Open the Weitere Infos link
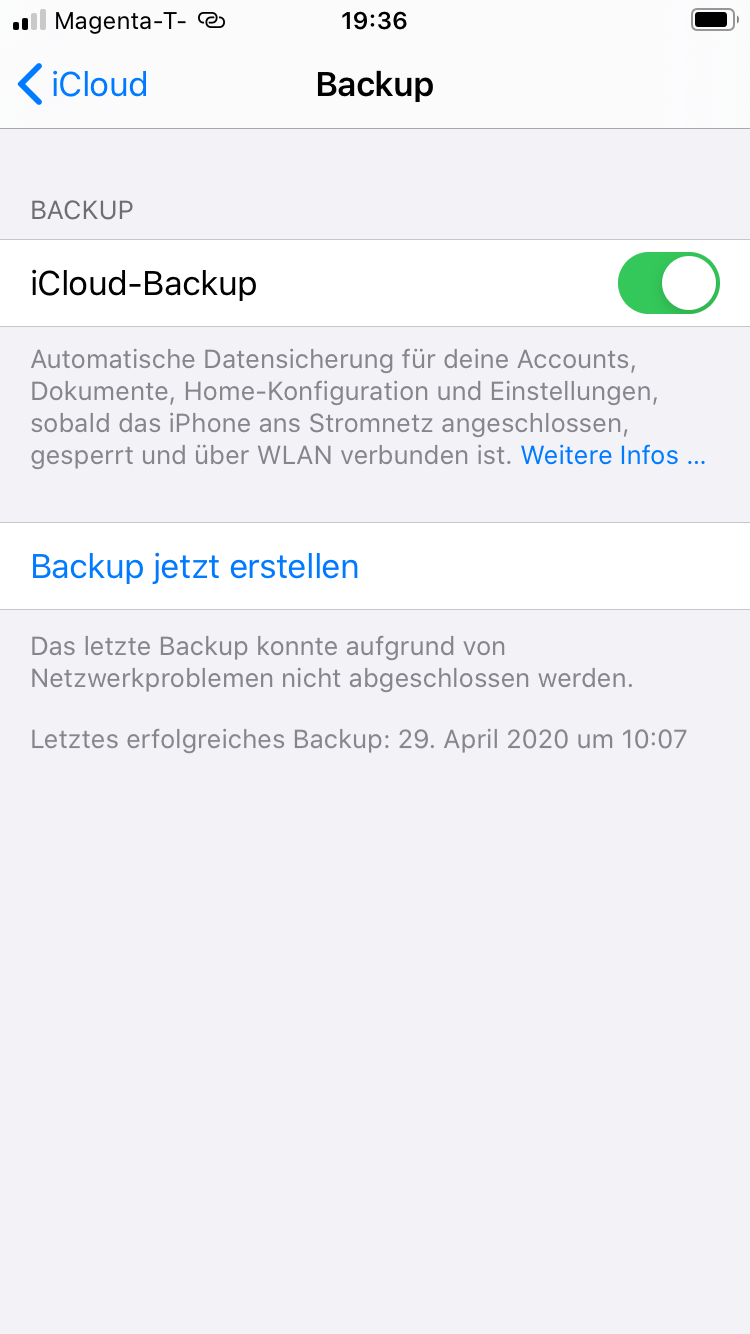Image resolution: width=750 pixels, height=1334 pixels. point(612,456)
